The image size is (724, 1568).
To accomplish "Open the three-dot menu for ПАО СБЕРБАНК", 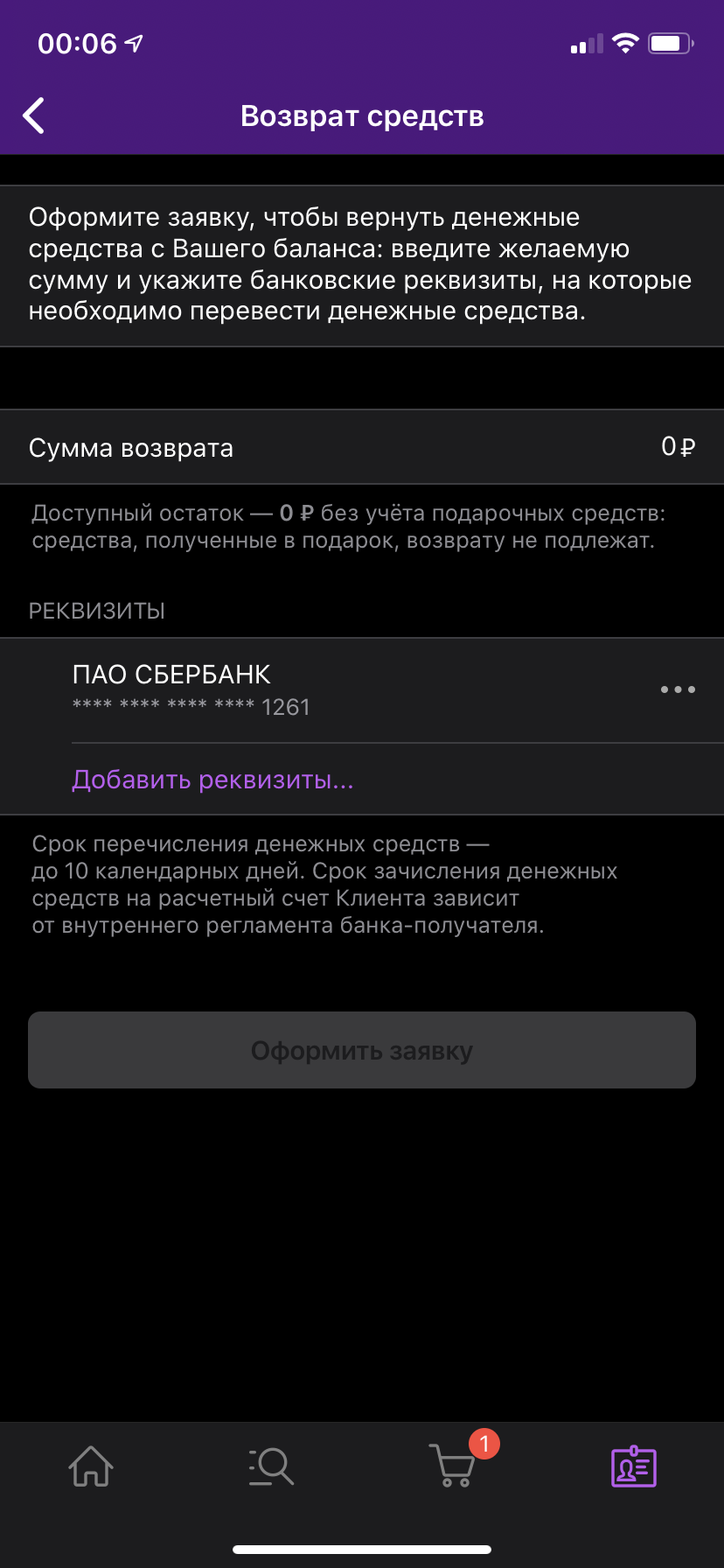I will point(678,689).
